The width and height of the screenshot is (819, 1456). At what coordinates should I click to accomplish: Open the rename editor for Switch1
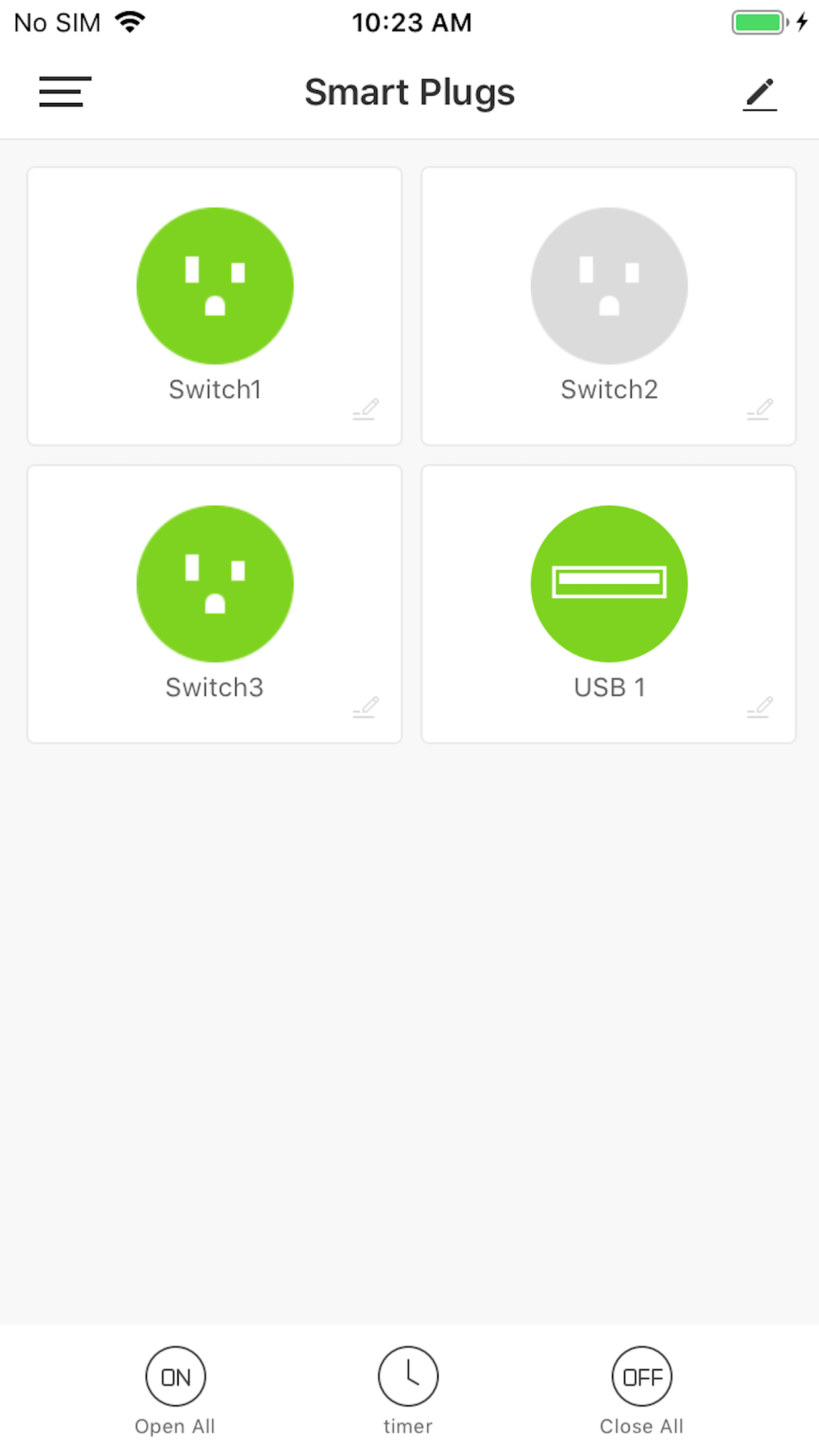point(365,409)
